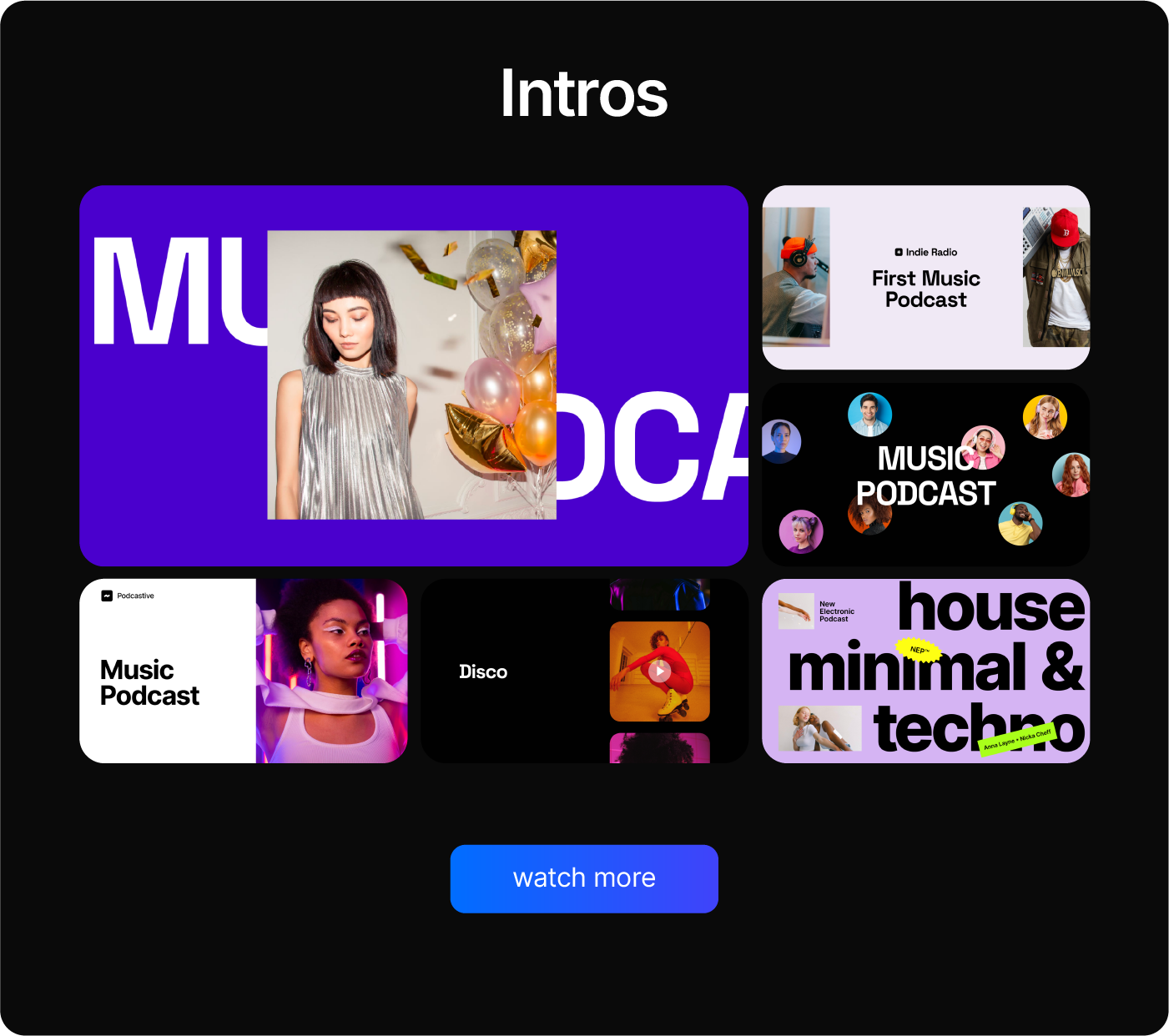Screen dimensions: 1169x1036
Task: Play the Disco intro video
Action: [x=660, y=671]
